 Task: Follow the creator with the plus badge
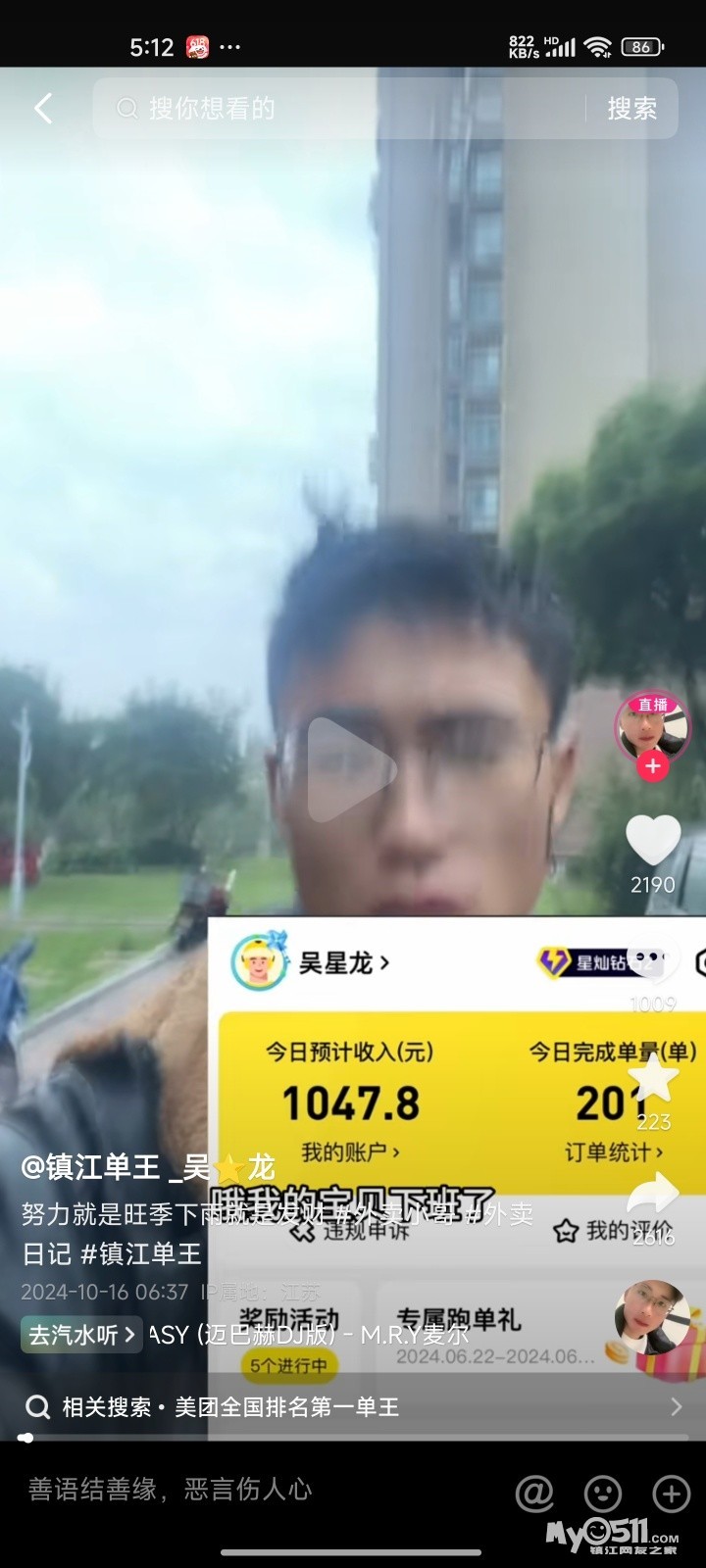pos(653,765)
